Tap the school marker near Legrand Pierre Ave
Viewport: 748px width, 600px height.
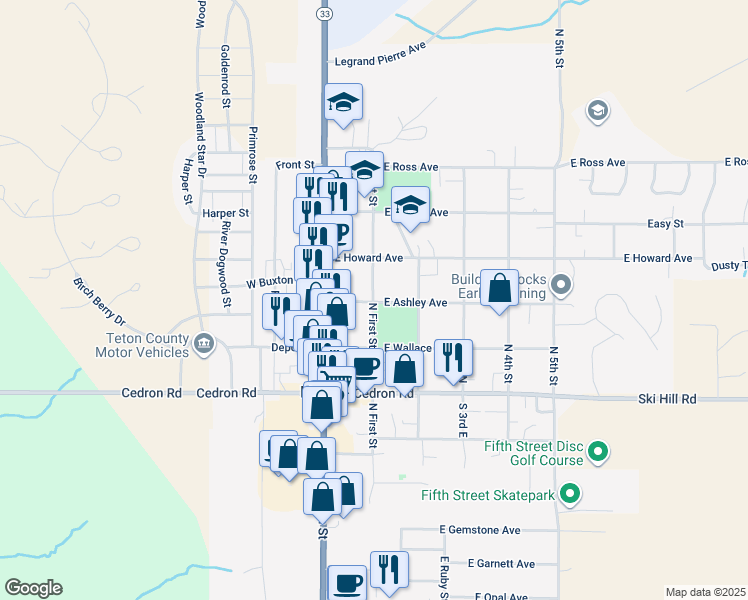[x=343, y=102]
